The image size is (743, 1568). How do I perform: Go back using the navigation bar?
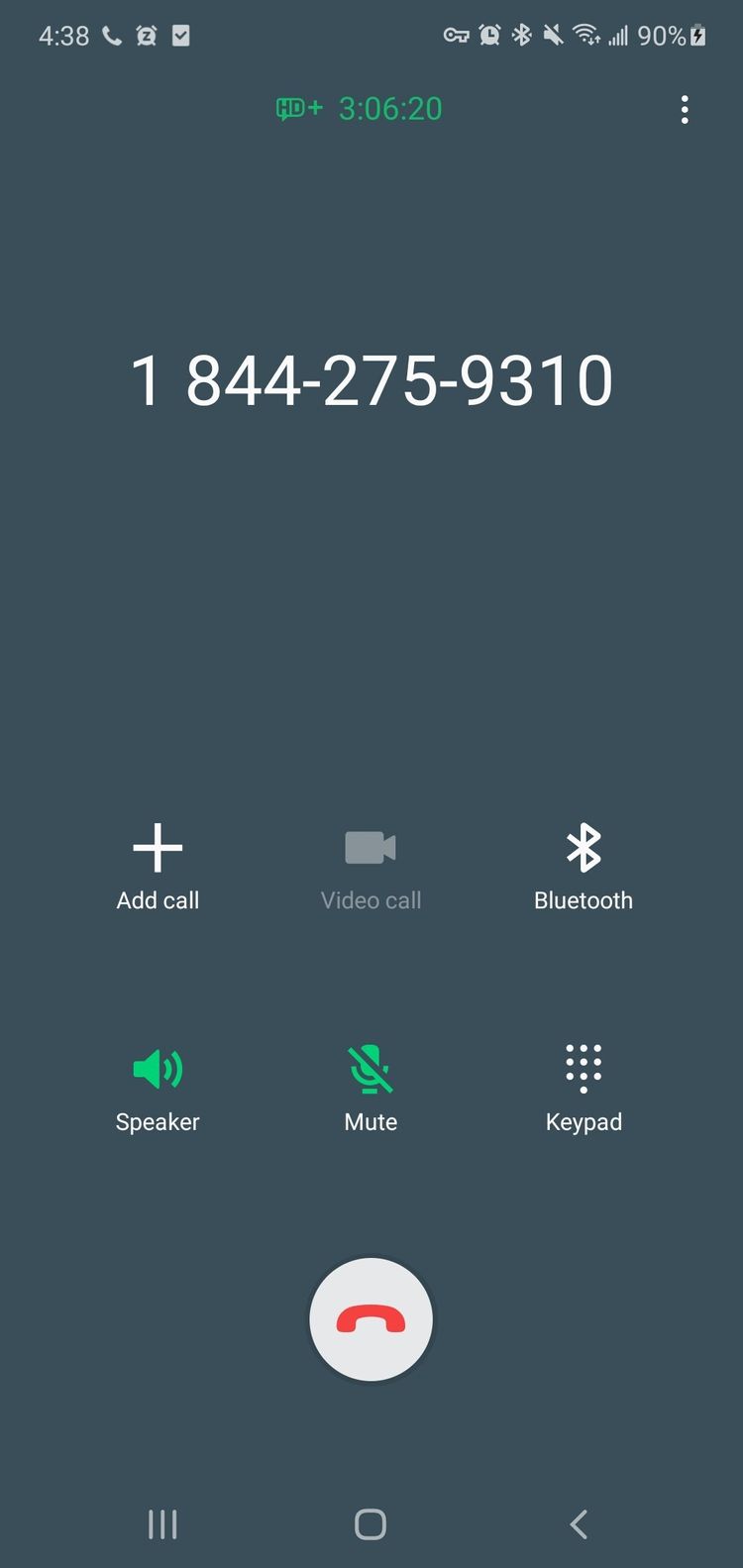tap(580, 1523)
